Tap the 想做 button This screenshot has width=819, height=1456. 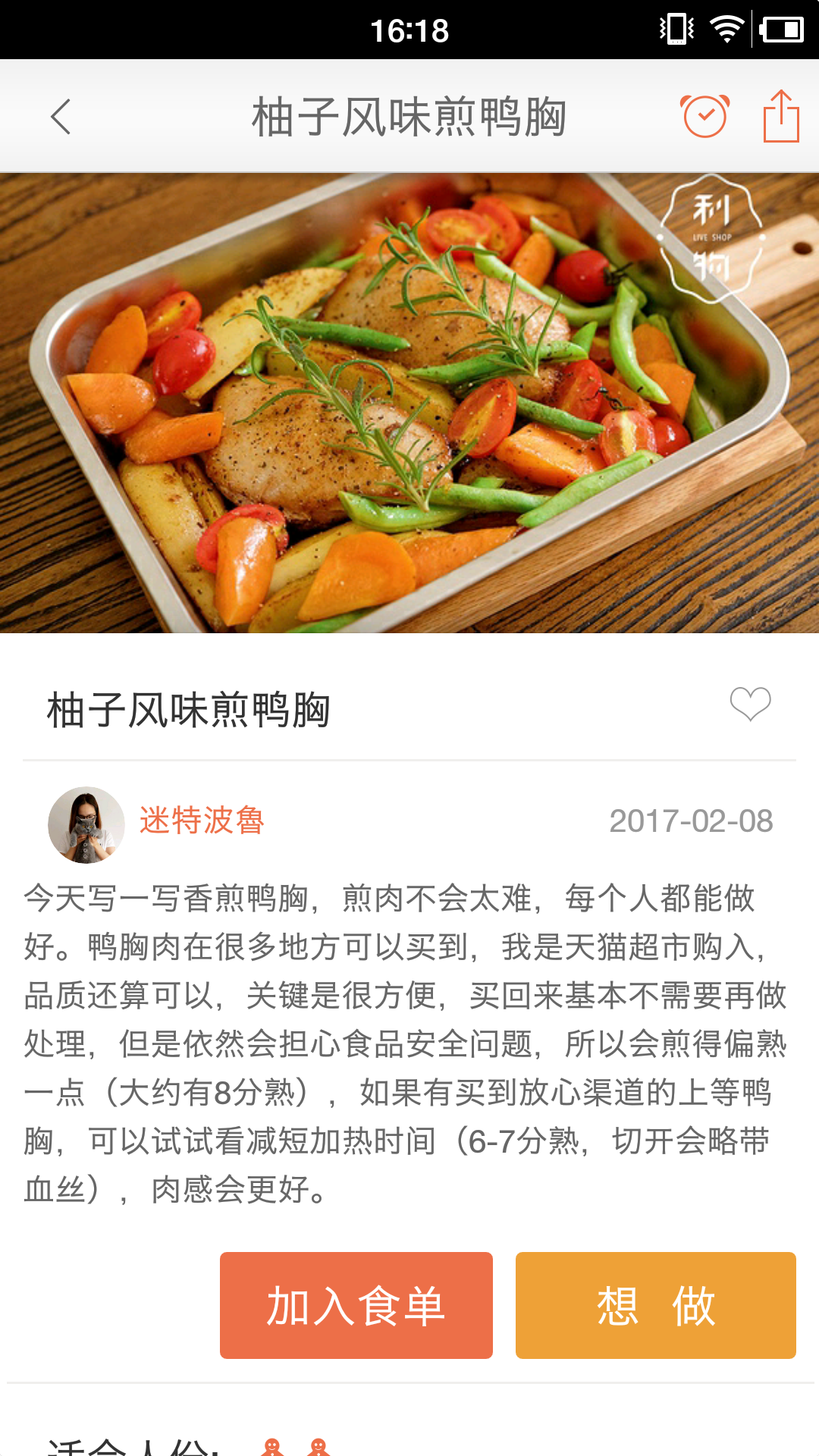[655, 1305]
